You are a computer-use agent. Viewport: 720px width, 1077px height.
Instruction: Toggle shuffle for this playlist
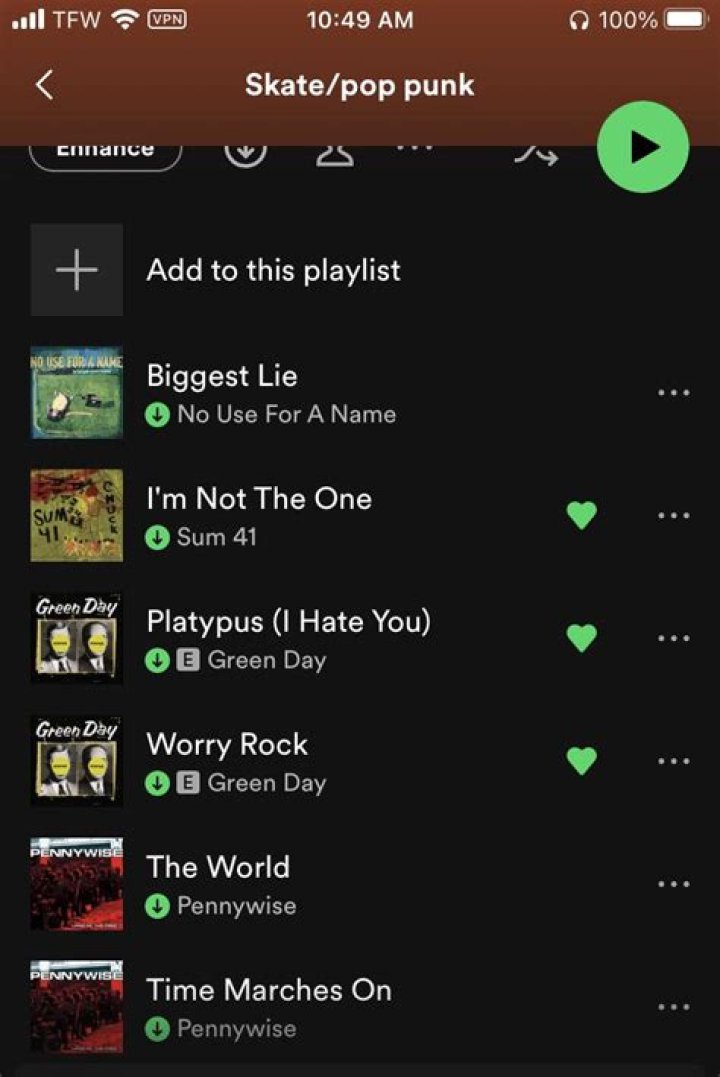coord(536,154)
